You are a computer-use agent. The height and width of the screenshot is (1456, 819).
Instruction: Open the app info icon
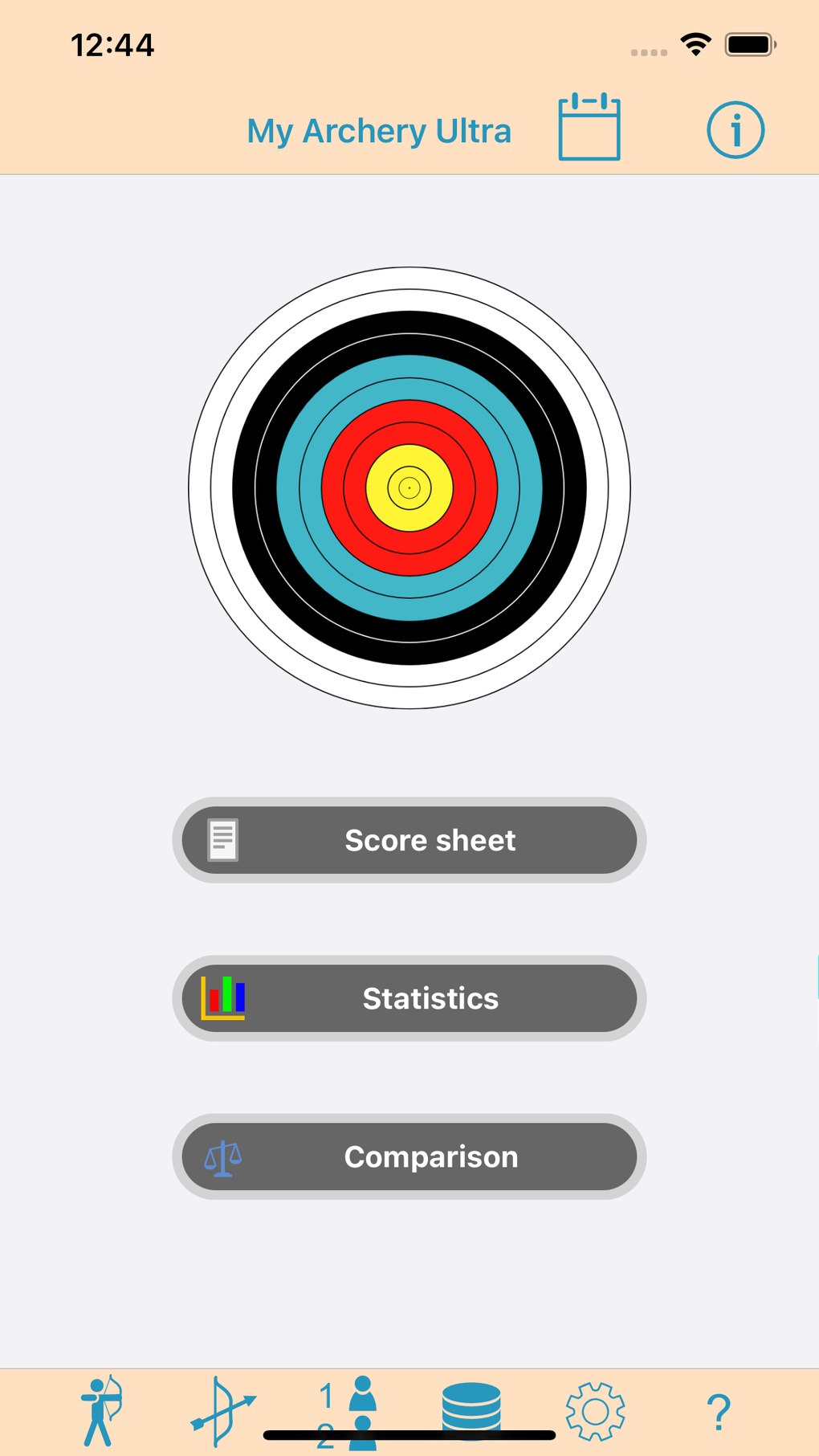pos(735,129)
